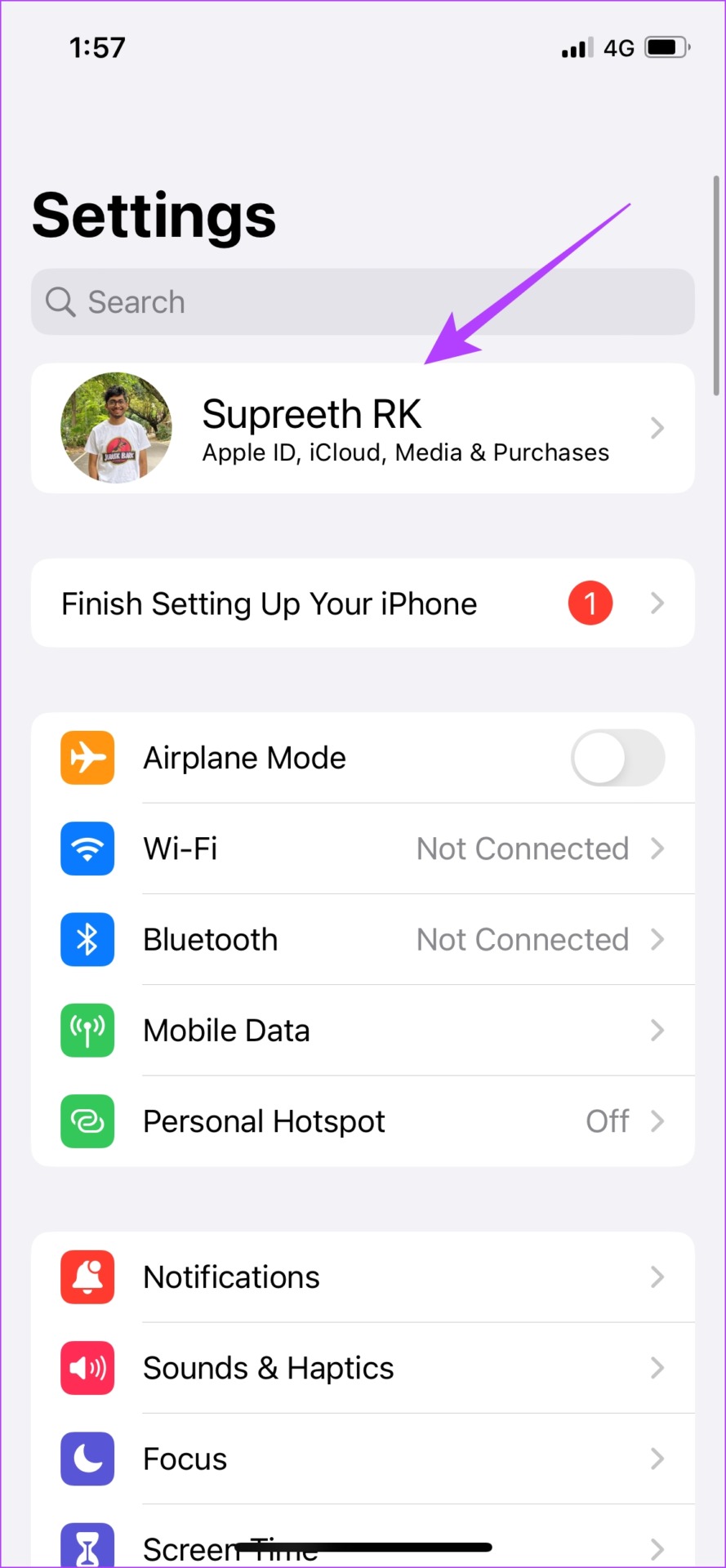Screen dimensions: 726x1568
Task: Open Notifications settings
Action: [x=363, y=1277]
